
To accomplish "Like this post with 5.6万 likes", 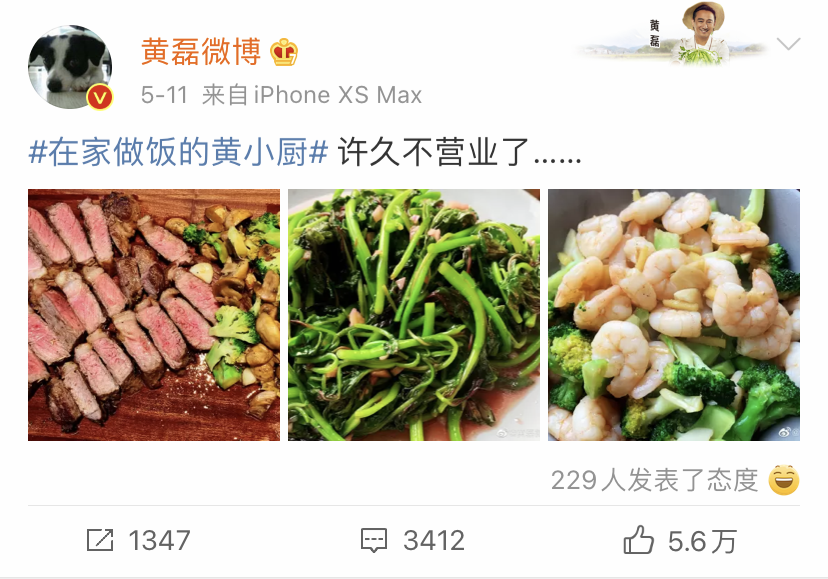I will pyautogui.click(x=680, y=541).
